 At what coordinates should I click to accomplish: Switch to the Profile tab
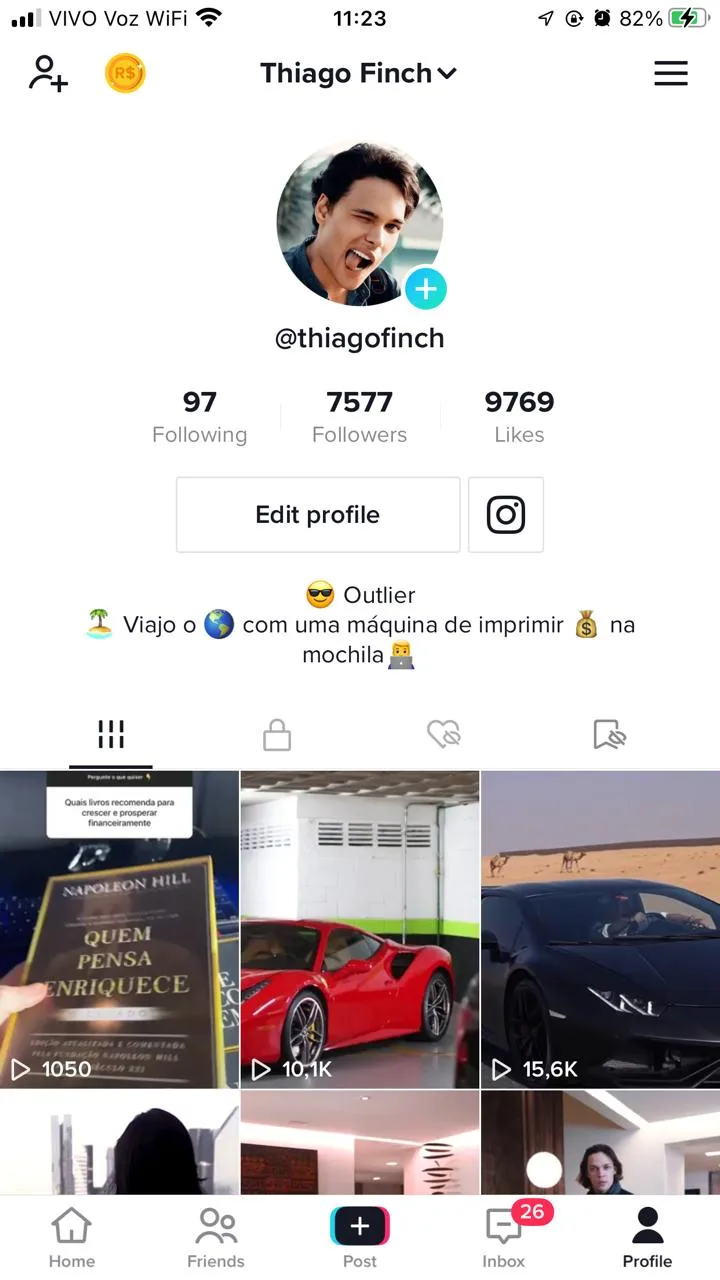647,1235
